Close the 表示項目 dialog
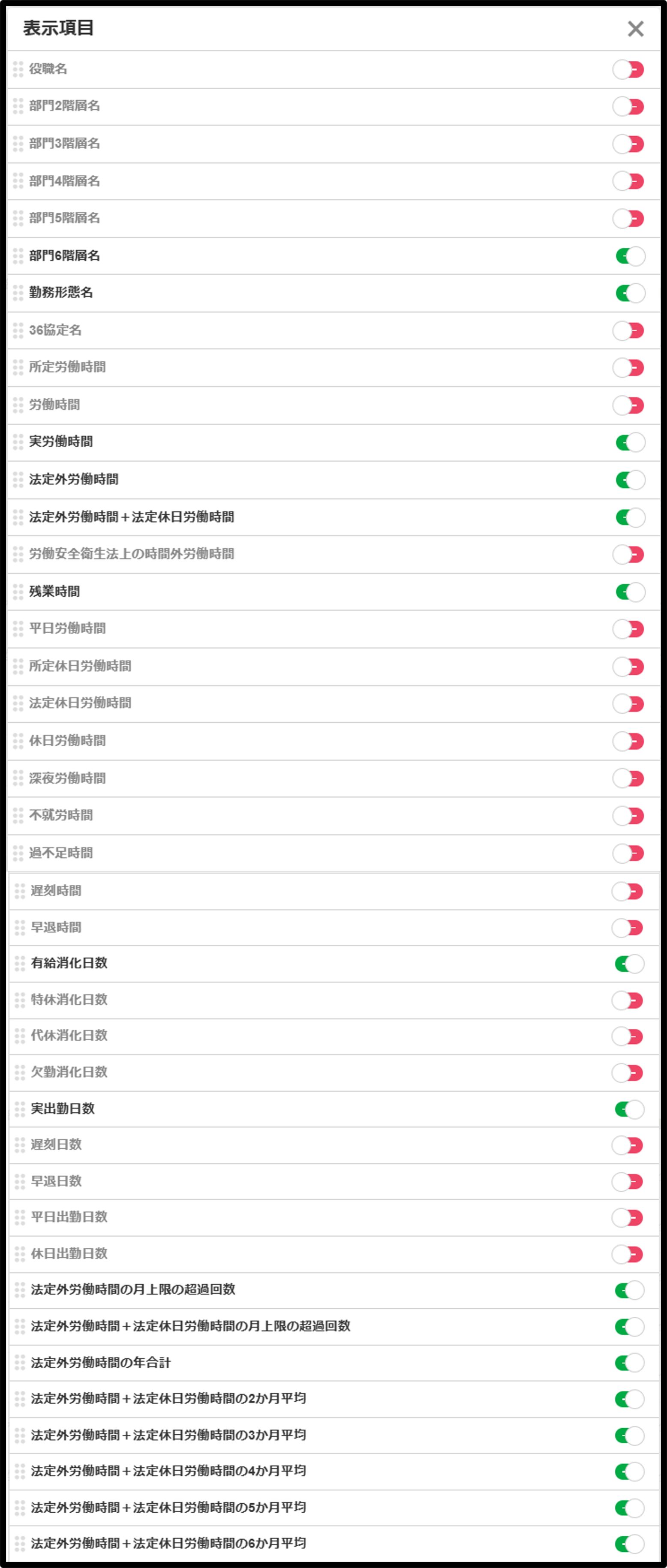Viewport: 667px width, 1568px height. 636,28
